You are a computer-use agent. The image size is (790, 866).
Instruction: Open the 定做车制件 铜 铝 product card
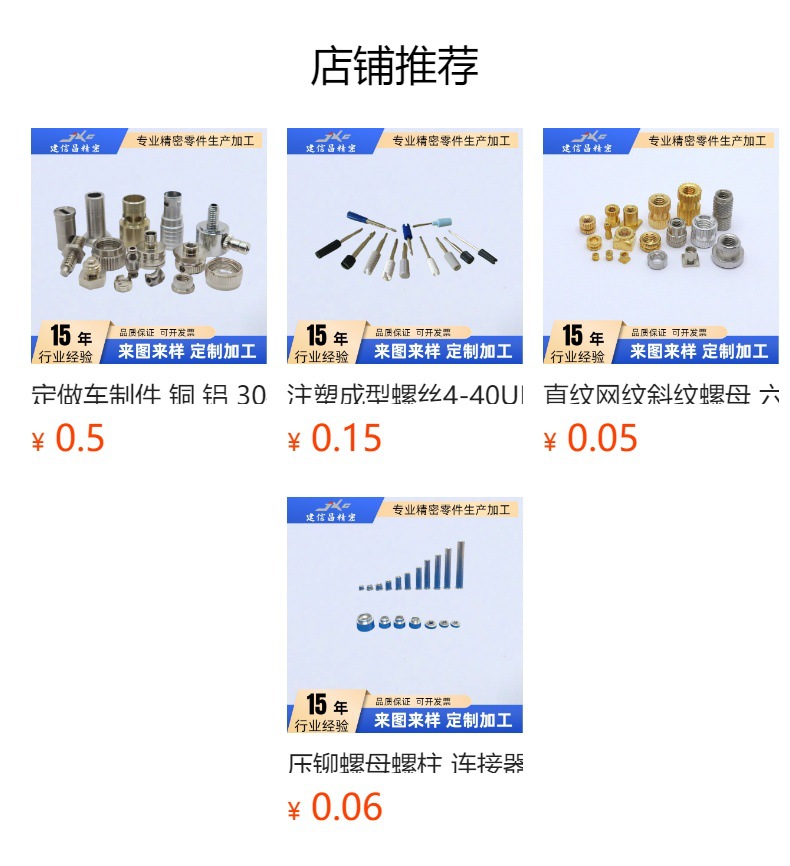[x=148, y=246]
